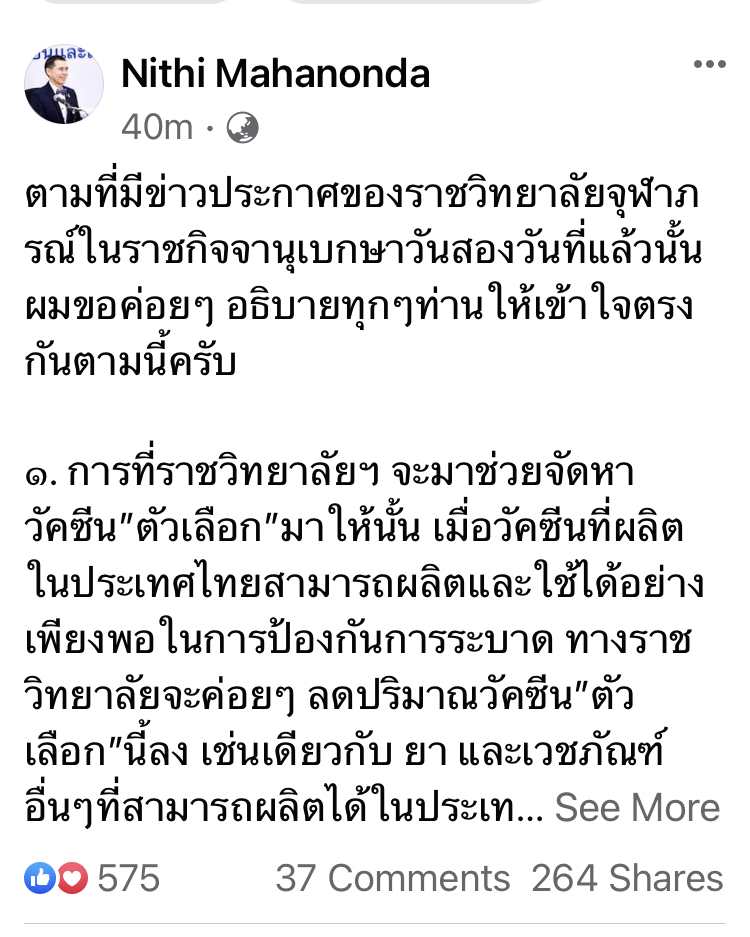Open the 37 Comments

tap(393, 878)
